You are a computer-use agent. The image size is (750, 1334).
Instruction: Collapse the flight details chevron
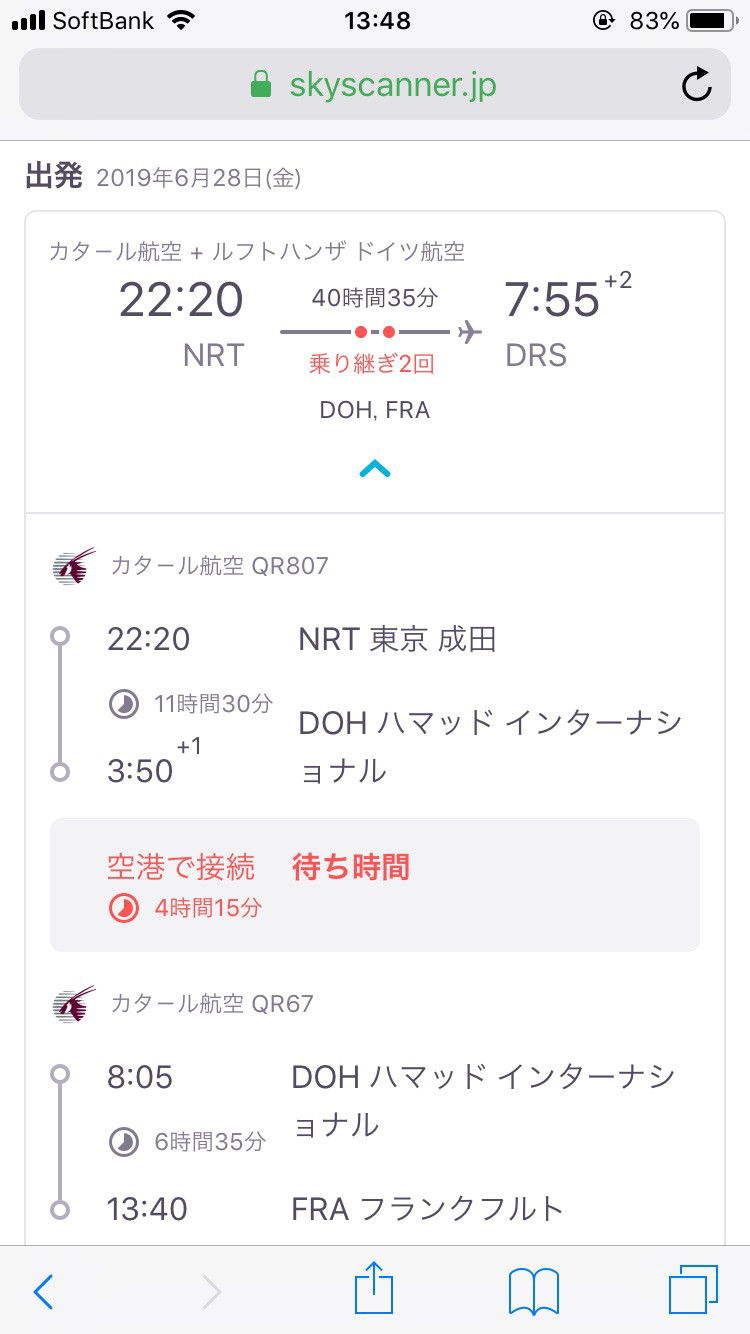[x=375, y=468]
